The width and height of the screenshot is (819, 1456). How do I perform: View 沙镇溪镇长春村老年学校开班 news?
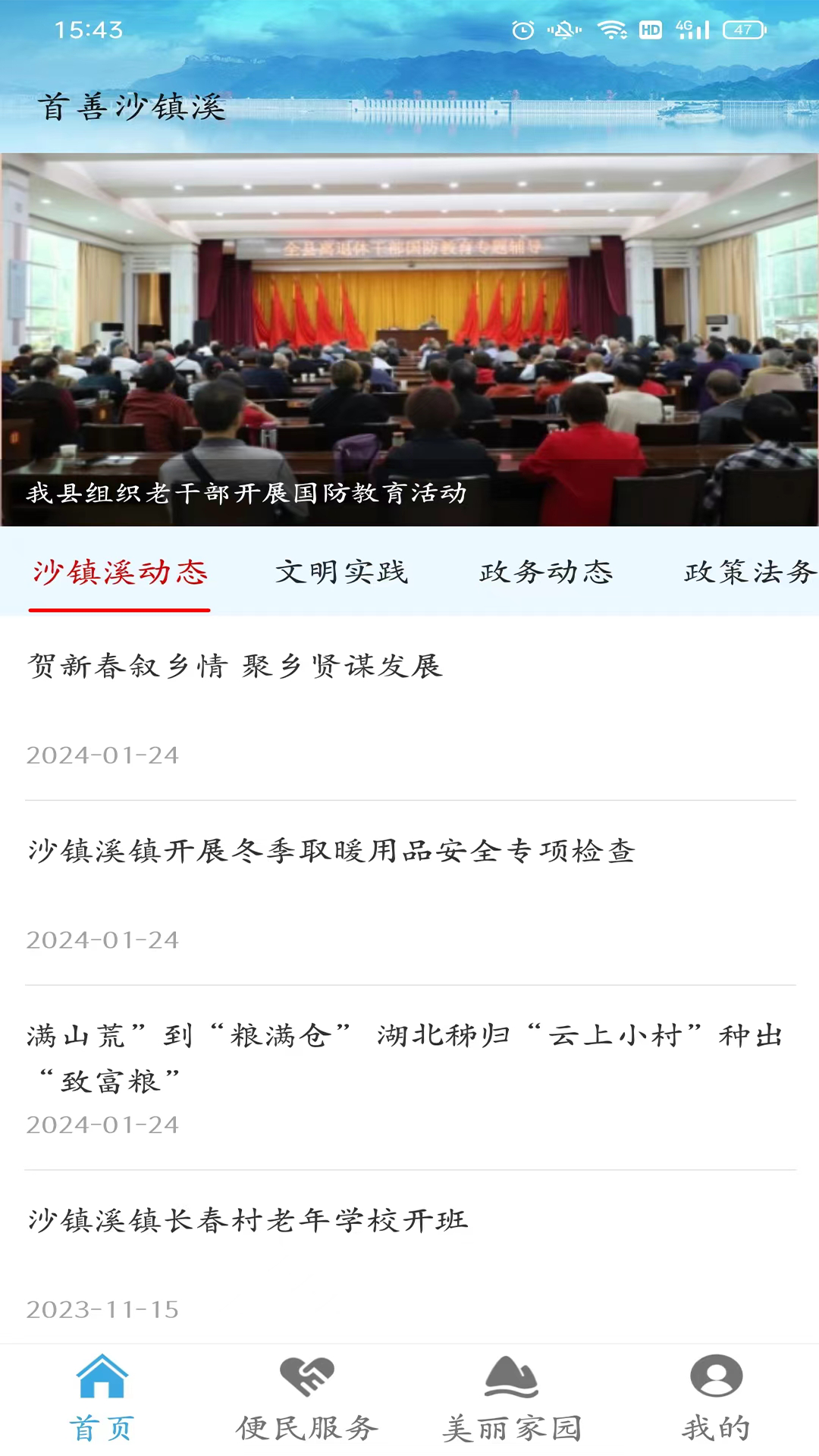(x=248, y=1221)
